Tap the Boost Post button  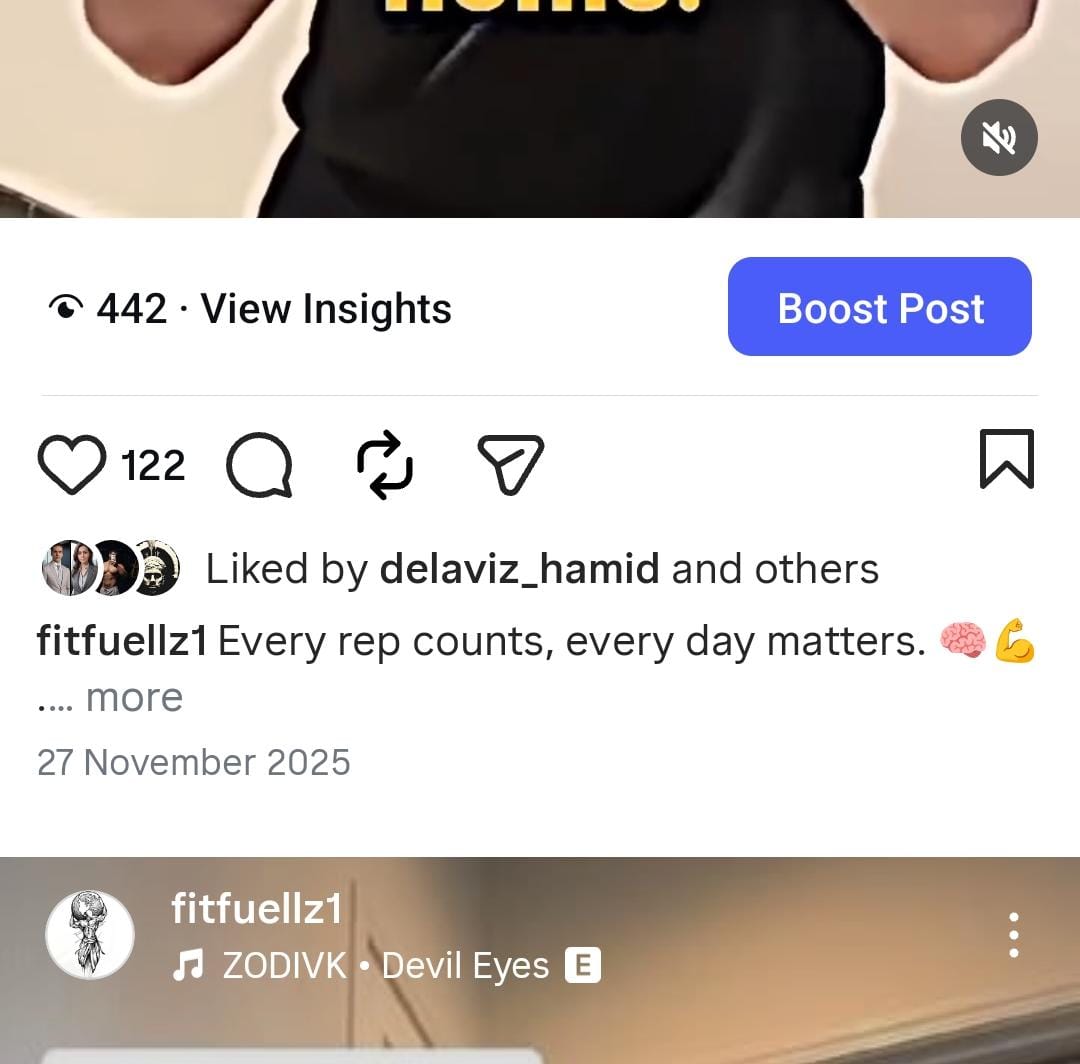[879, 307]
